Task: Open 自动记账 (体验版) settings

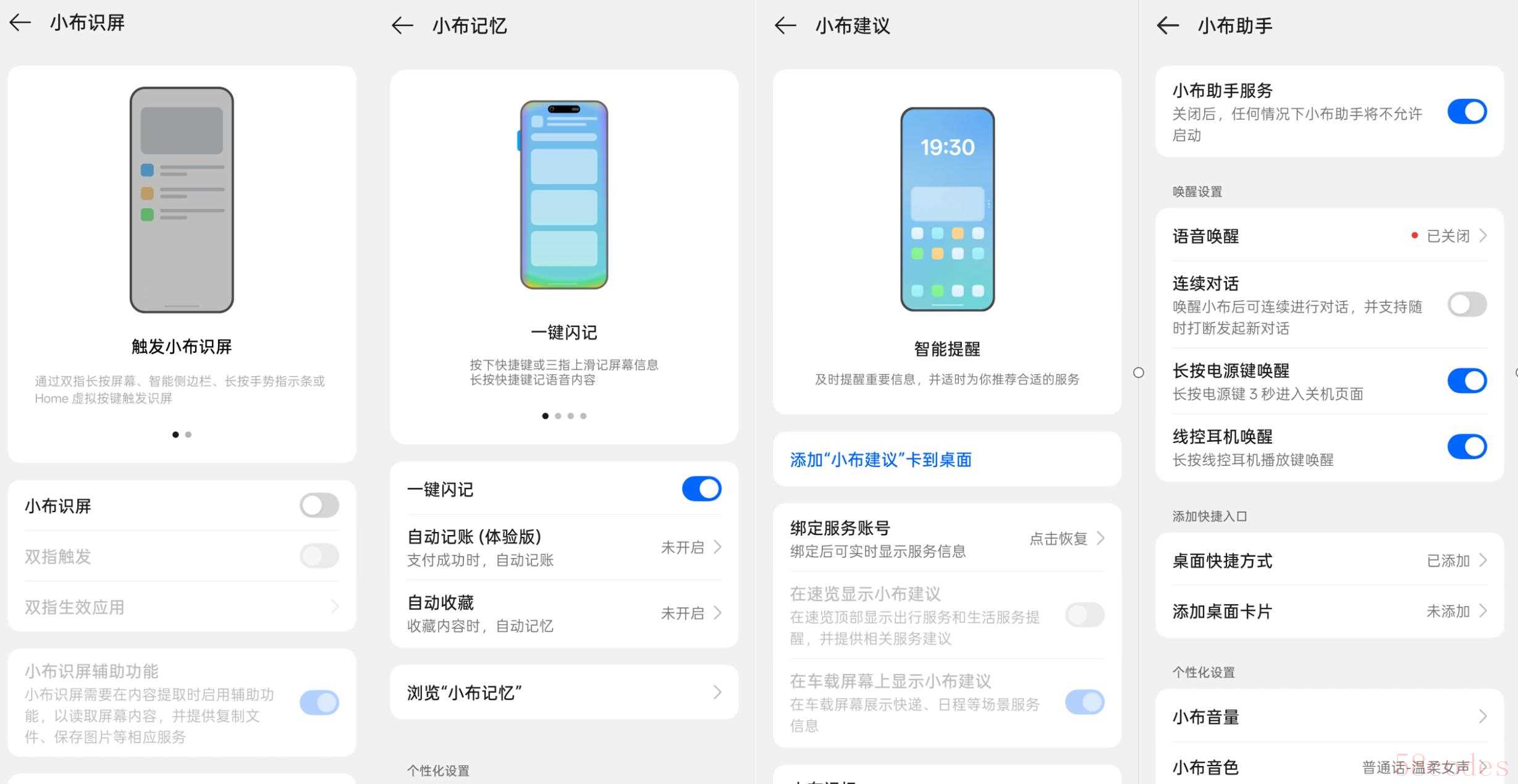Action: (x=563, y=547)
